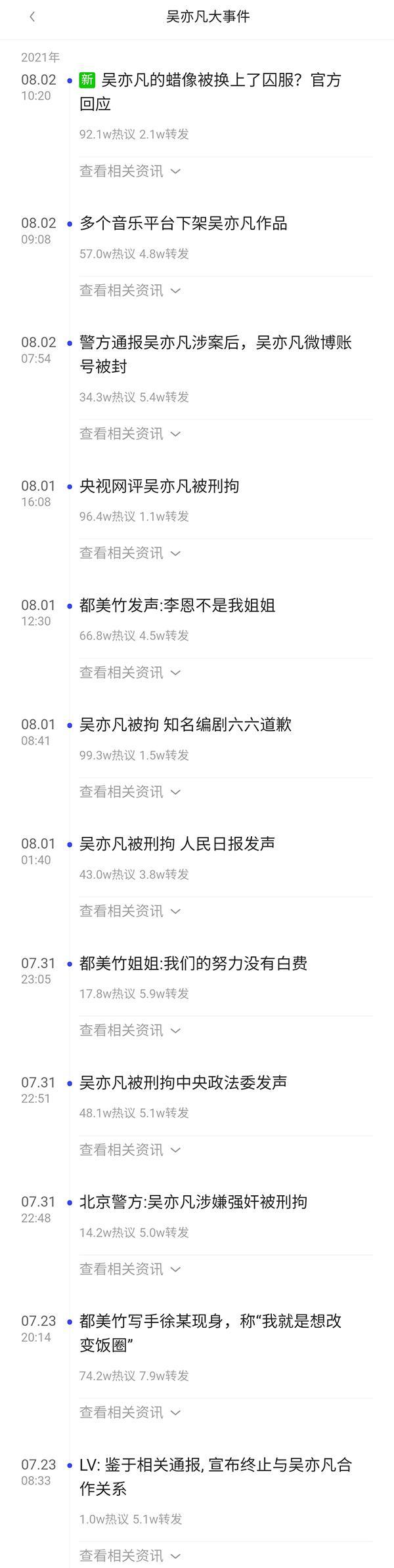Open 吴亦凡被刑拘中央政法委发声

click(x=183, y=1083)
